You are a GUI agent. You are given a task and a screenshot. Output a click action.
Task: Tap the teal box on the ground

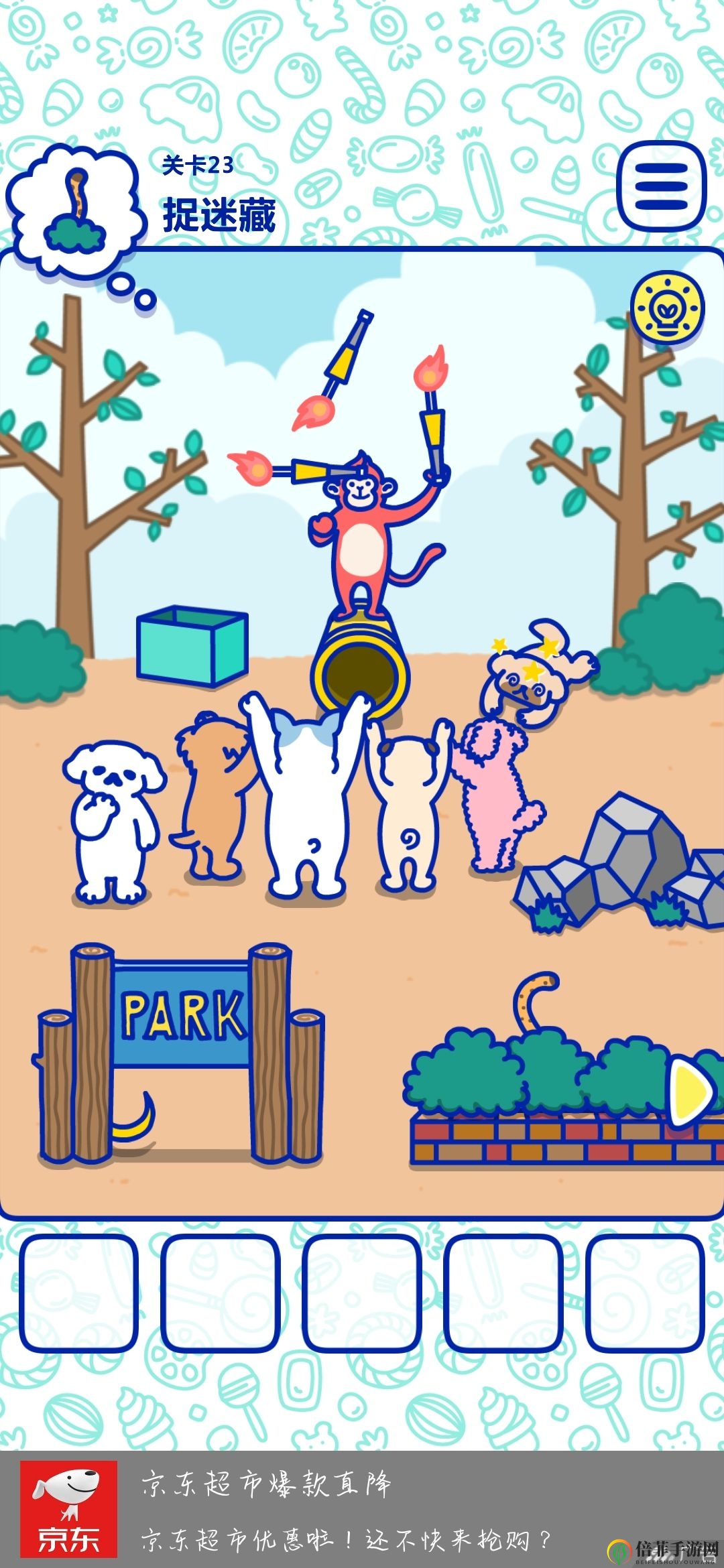[x=192, y=645]
